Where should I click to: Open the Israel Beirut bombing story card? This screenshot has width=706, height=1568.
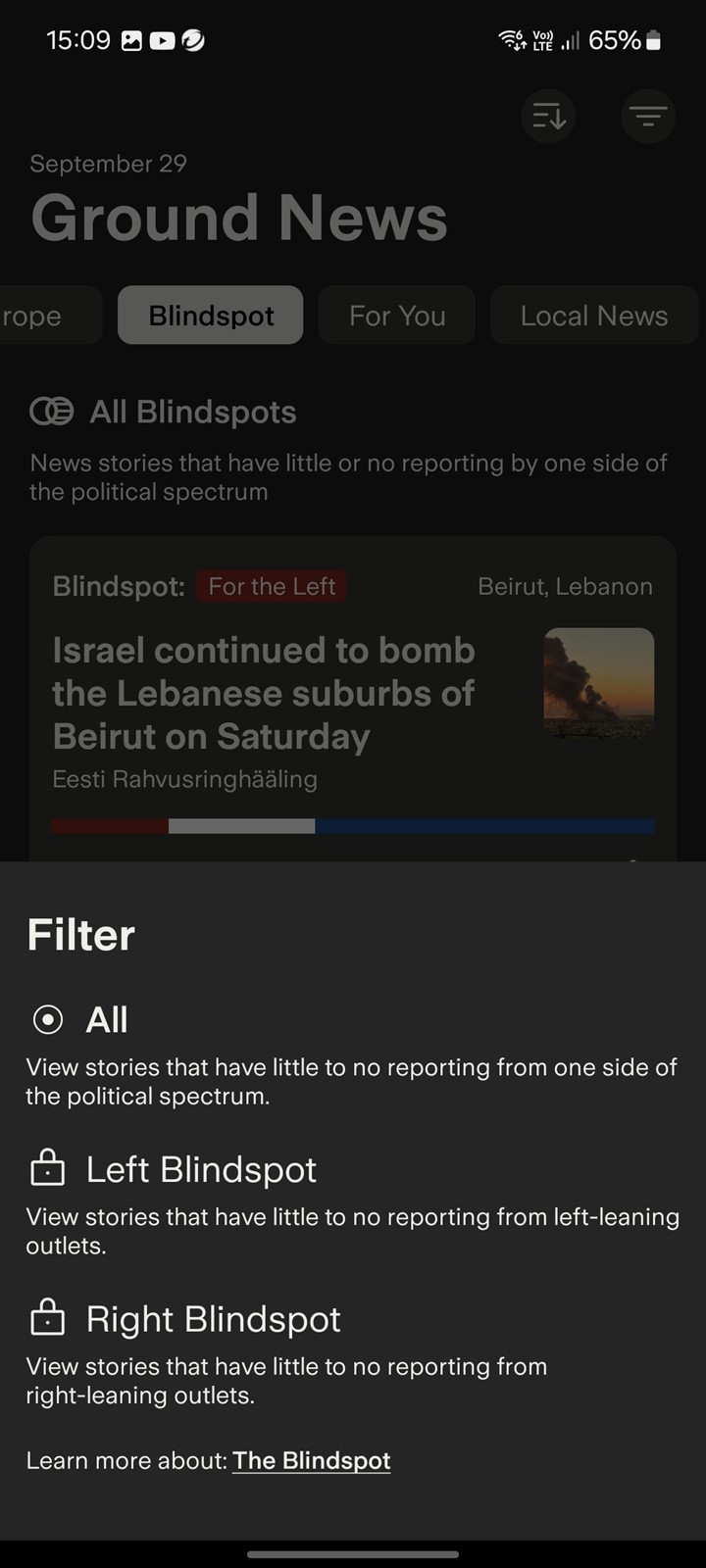click(353, 699)
